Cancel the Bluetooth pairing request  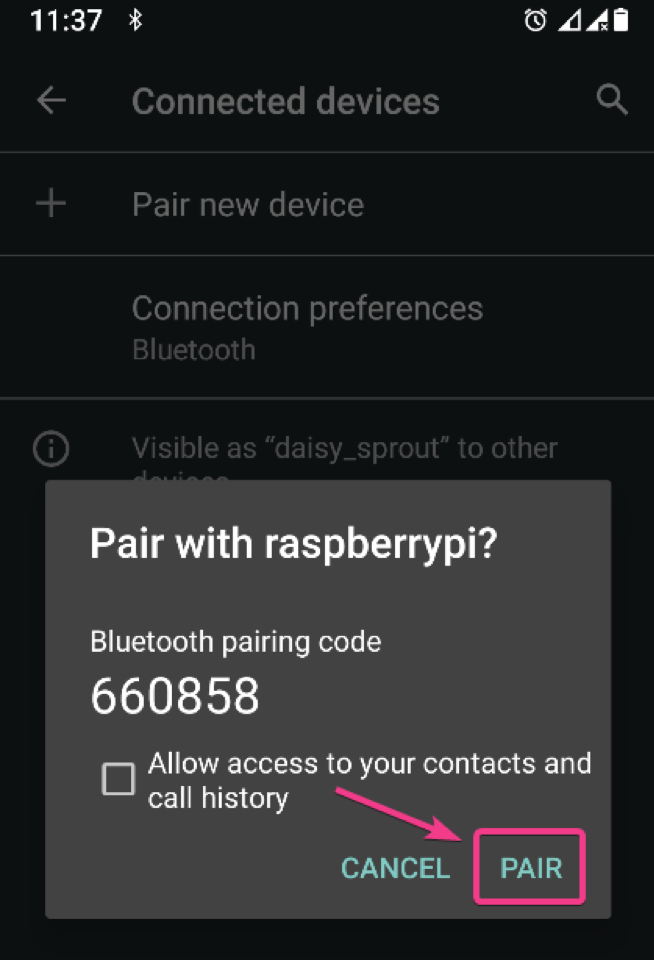point(395,867)
